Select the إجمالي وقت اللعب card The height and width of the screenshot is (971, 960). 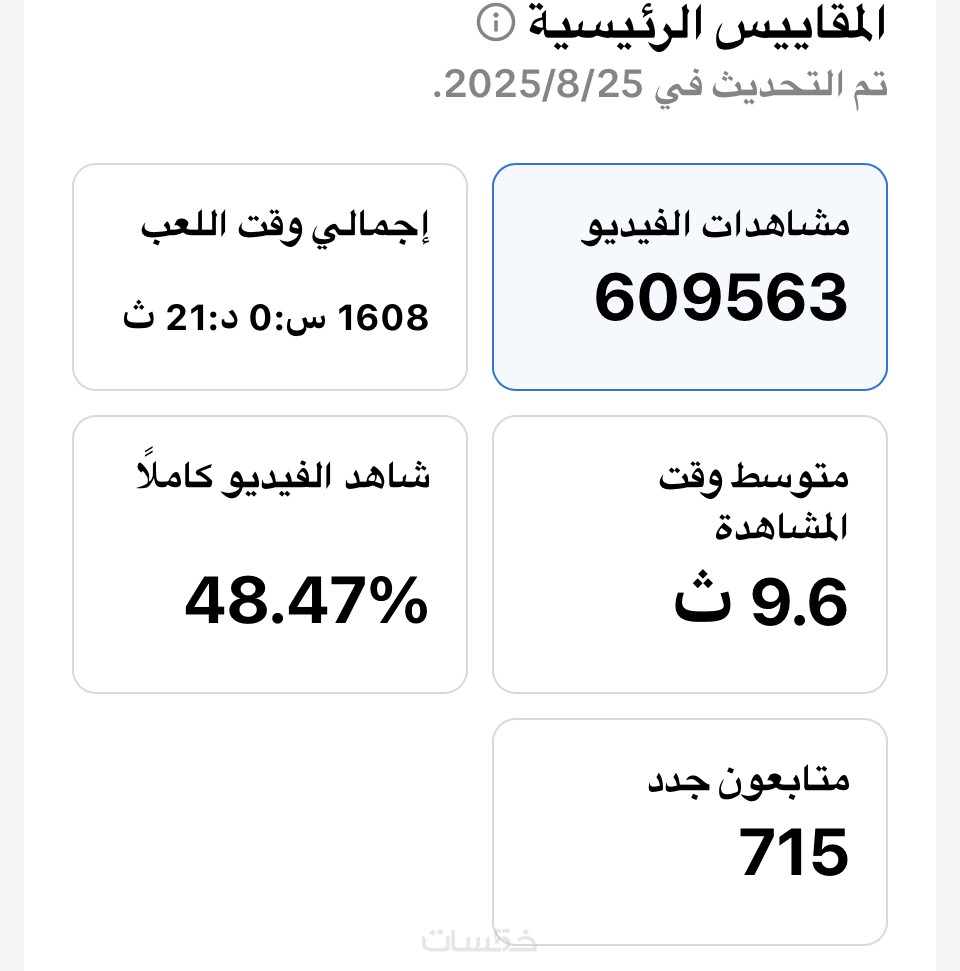270,277
